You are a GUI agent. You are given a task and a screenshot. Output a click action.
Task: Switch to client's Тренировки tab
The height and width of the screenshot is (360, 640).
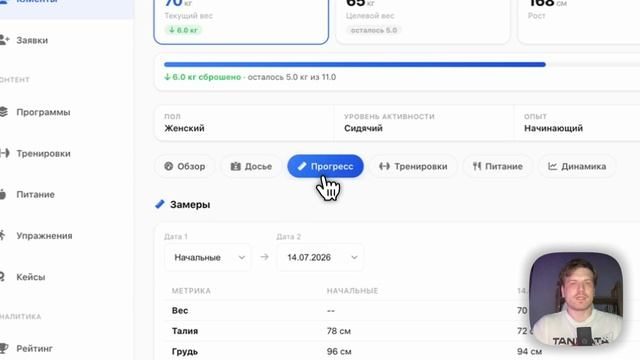(x=413, y=167)
